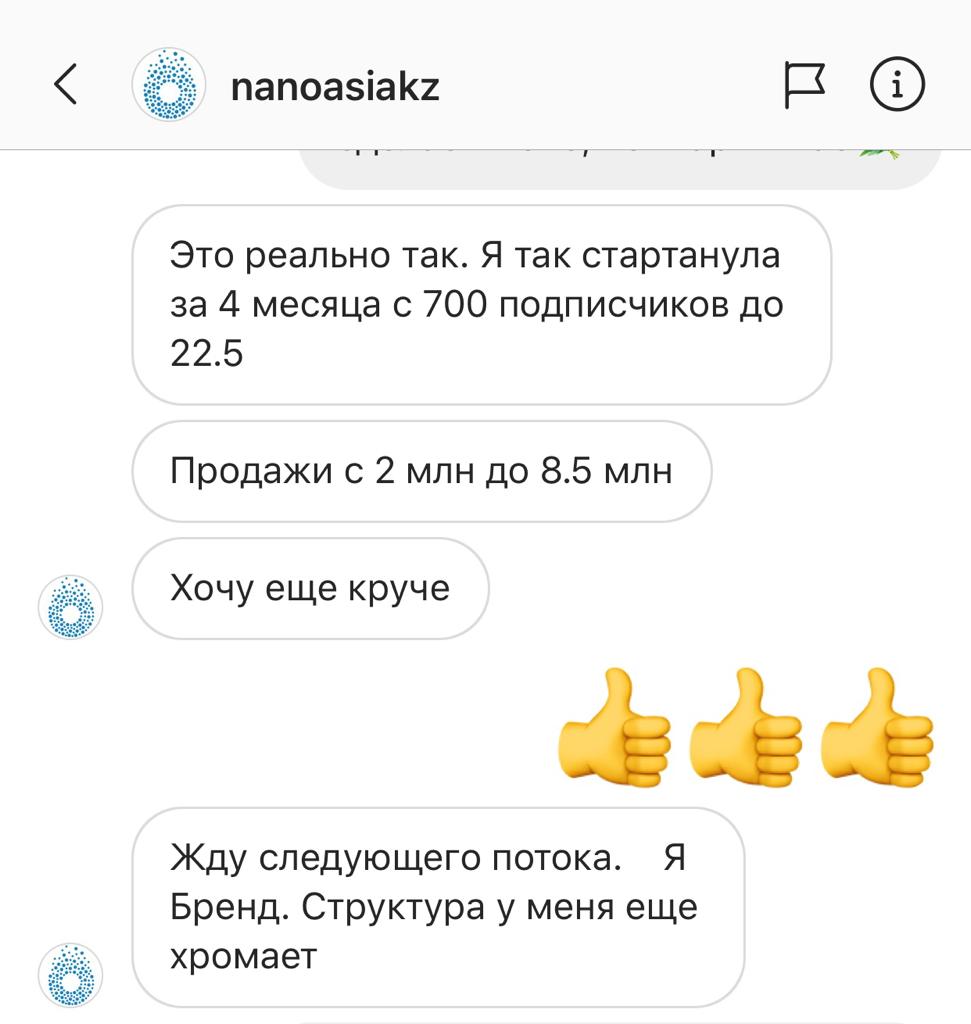This screenshot has height=1024, width=971.
Task: Flag this conversation
Action: 803,86
